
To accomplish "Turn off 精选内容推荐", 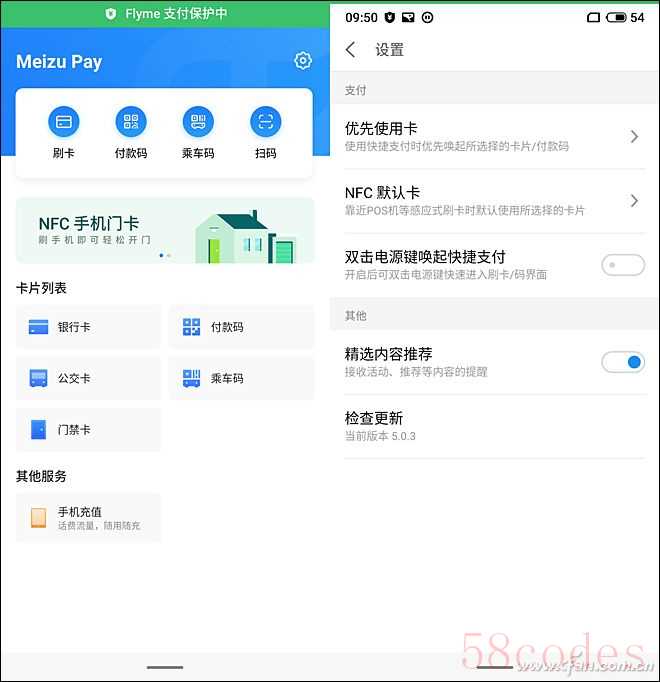I will coord(622,362).
